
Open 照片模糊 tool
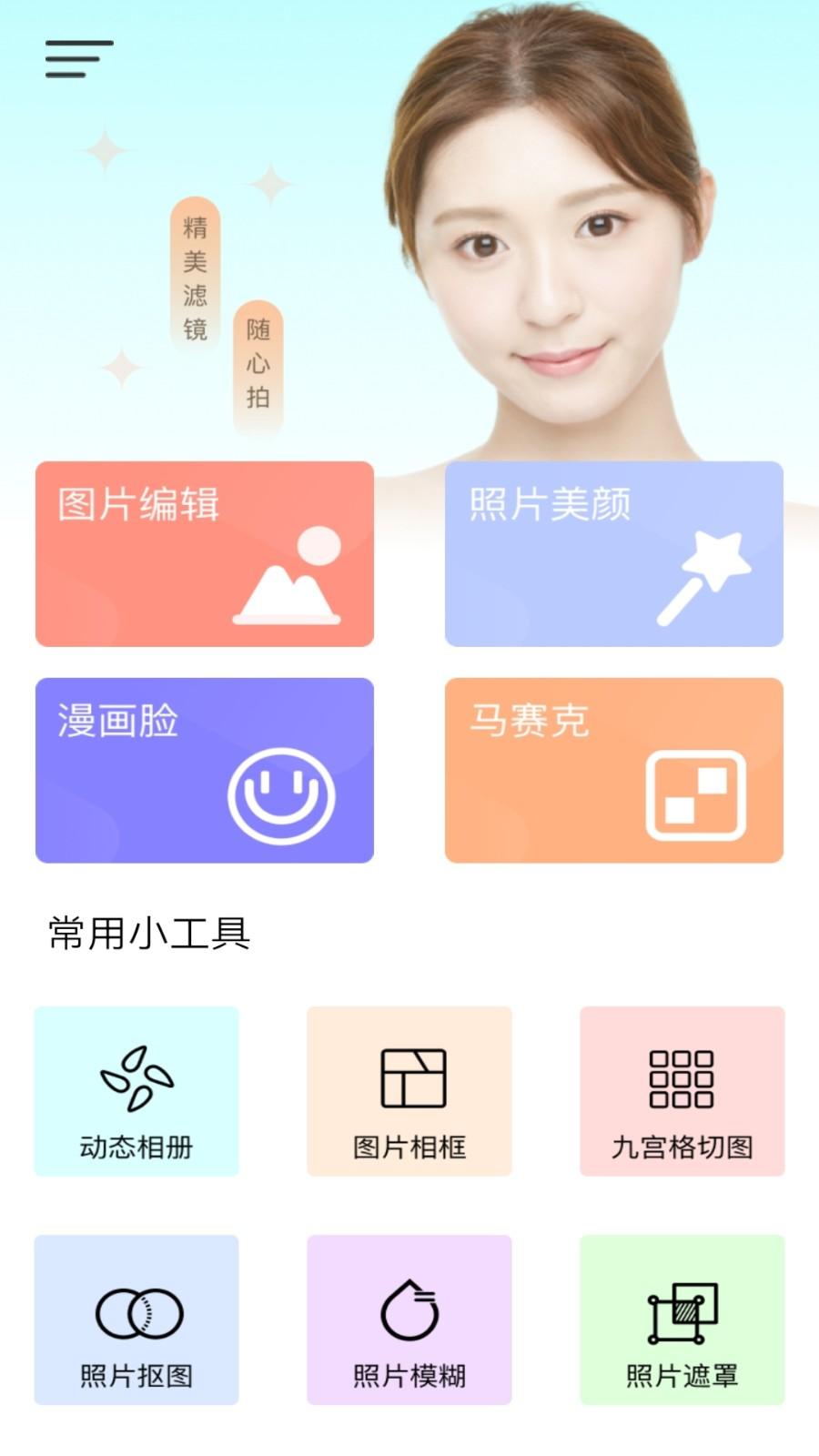[409, 1319]
